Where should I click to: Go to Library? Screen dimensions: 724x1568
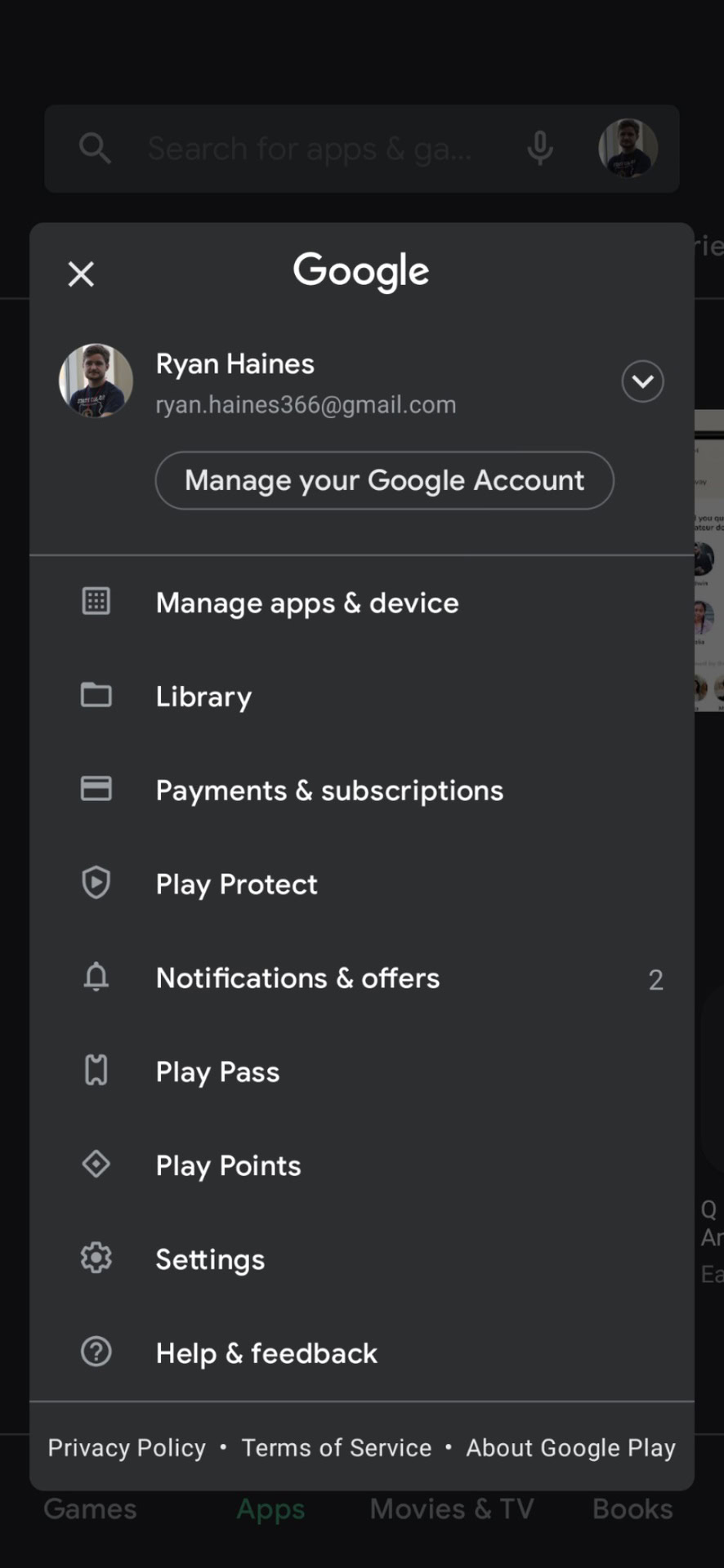tap(203, 697)
